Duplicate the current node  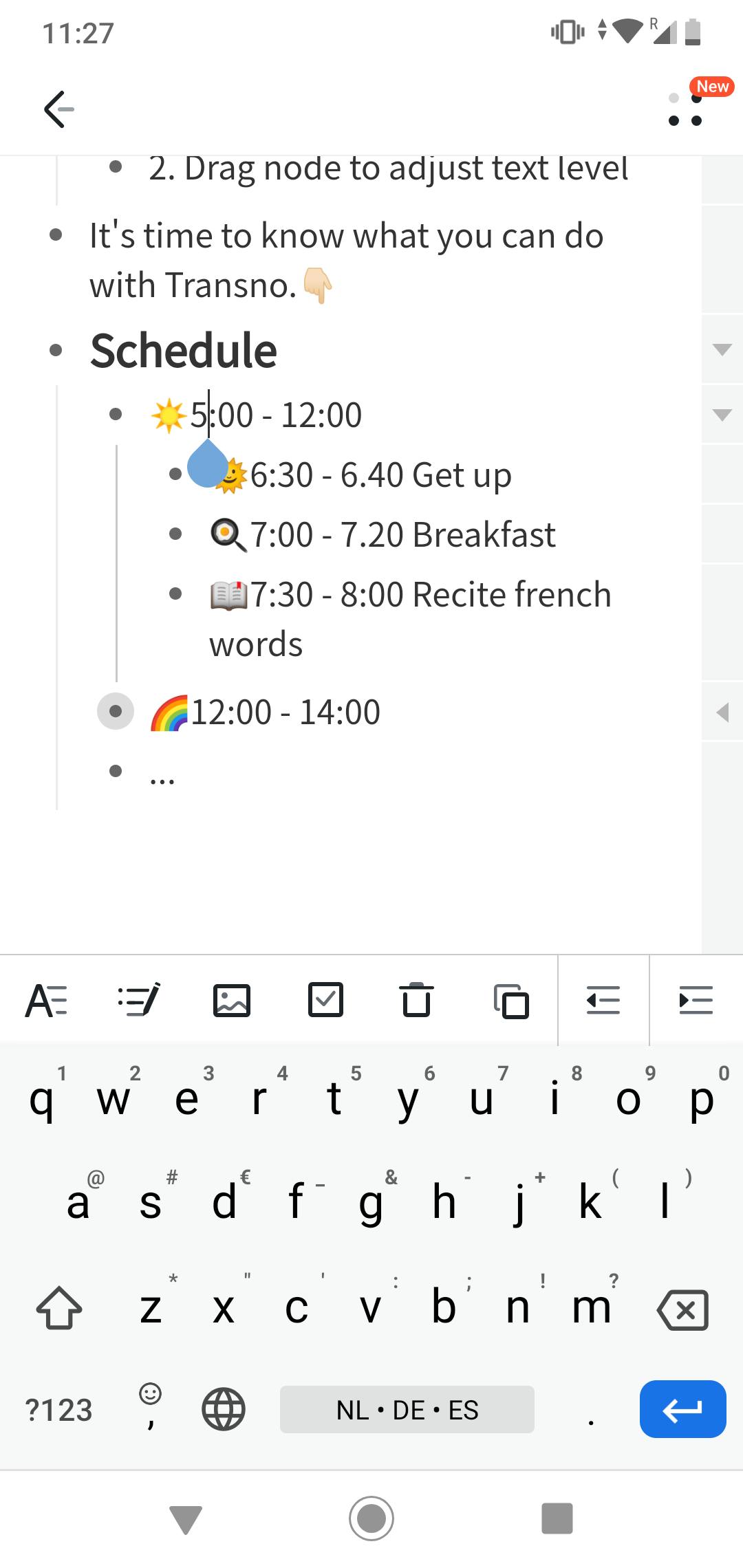[x=511, y=1000]
